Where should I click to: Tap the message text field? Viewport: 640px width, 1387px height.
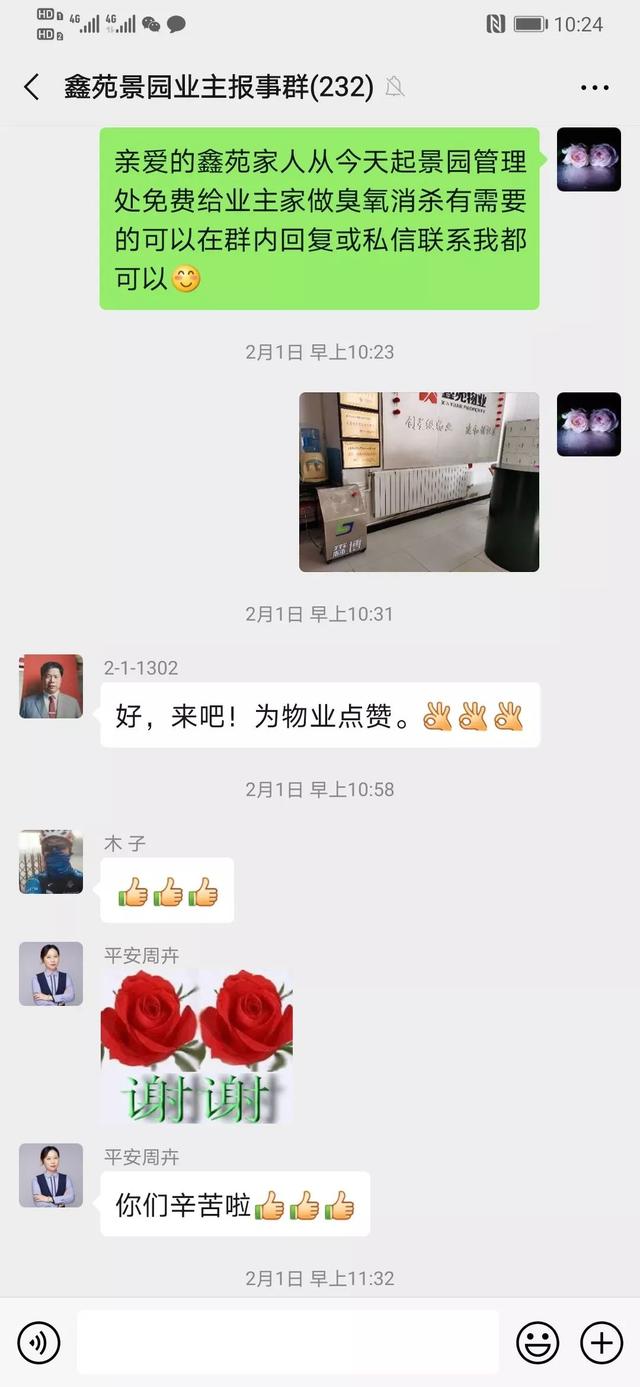[x=288, y=1342]
